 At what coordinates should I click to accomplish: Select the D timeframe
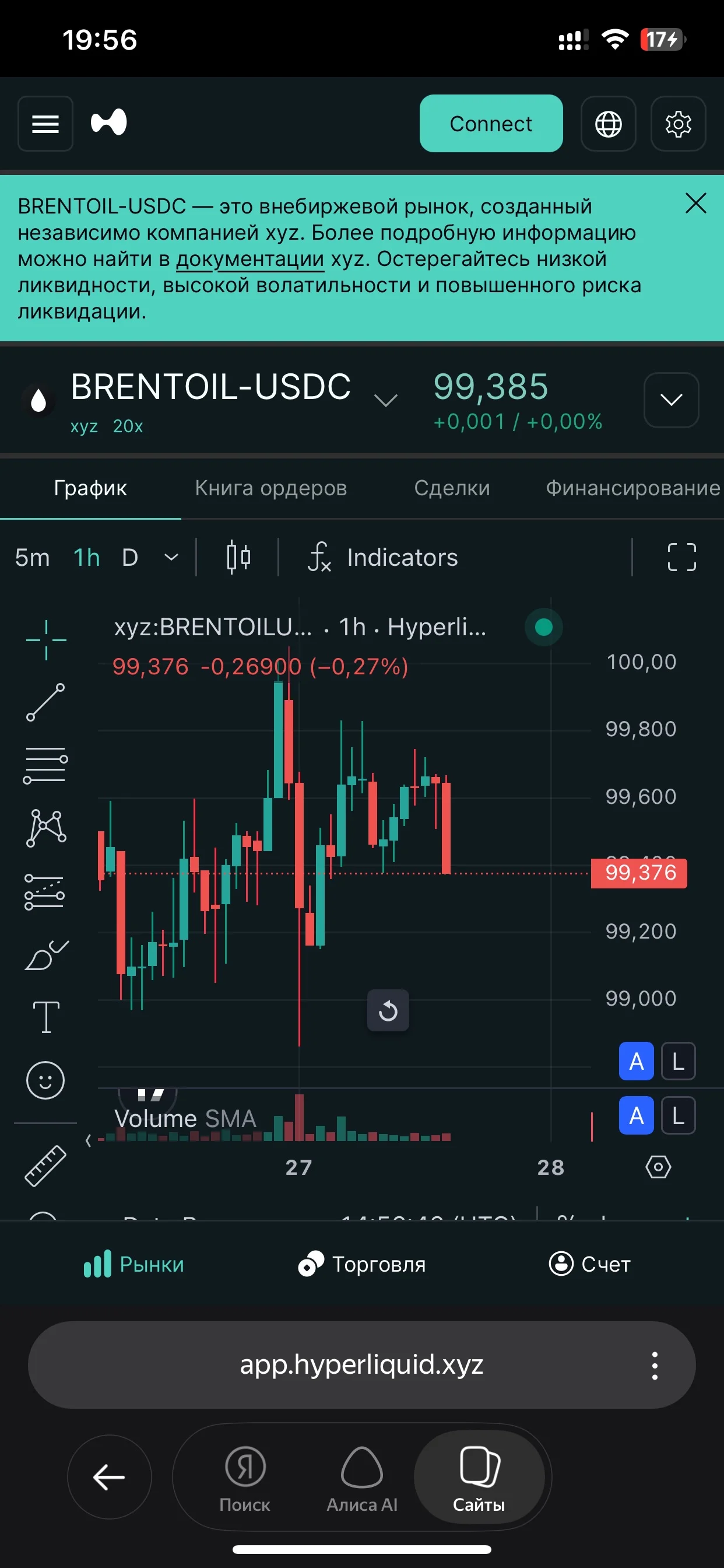(x=130, y=558)
